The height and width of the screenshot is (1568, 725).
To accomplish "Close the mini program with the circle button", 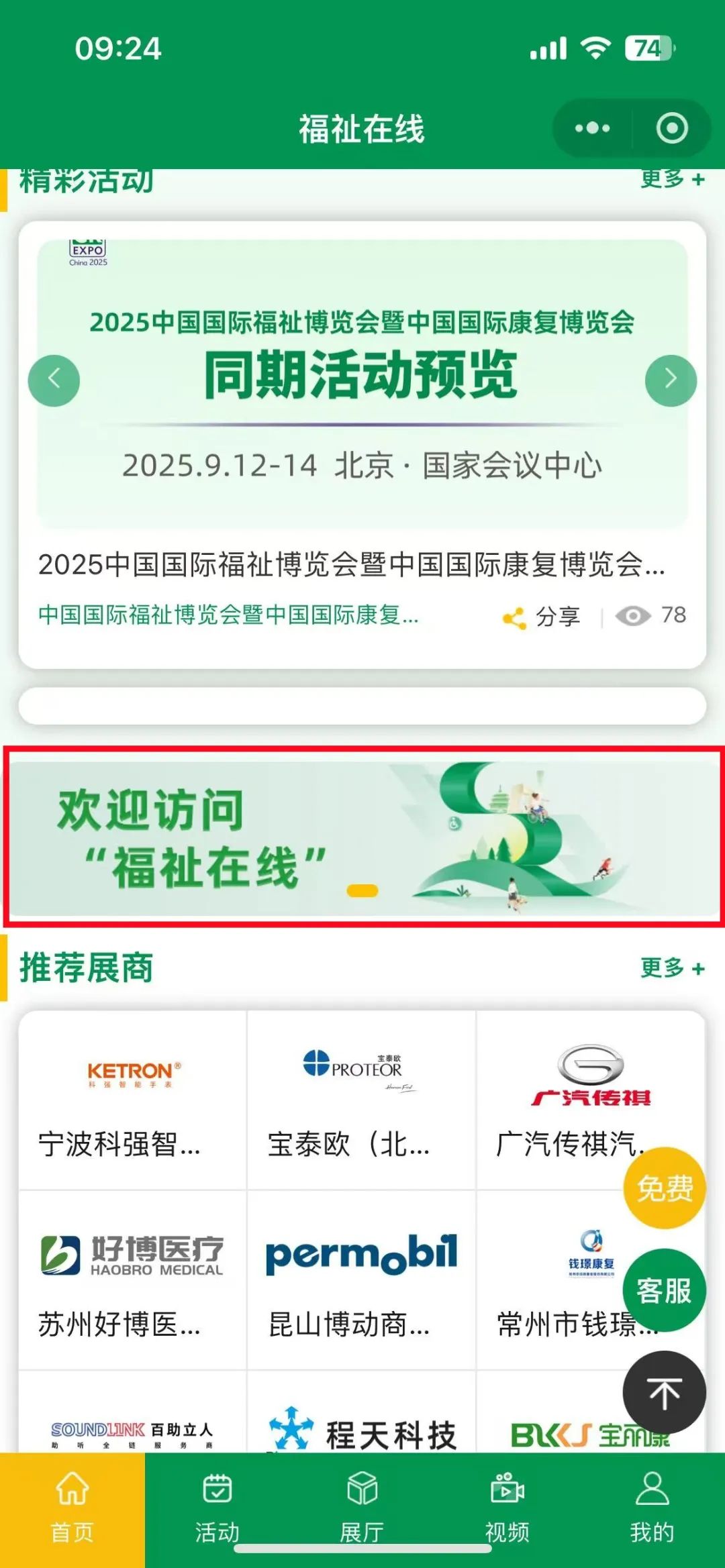I will 671,128.
